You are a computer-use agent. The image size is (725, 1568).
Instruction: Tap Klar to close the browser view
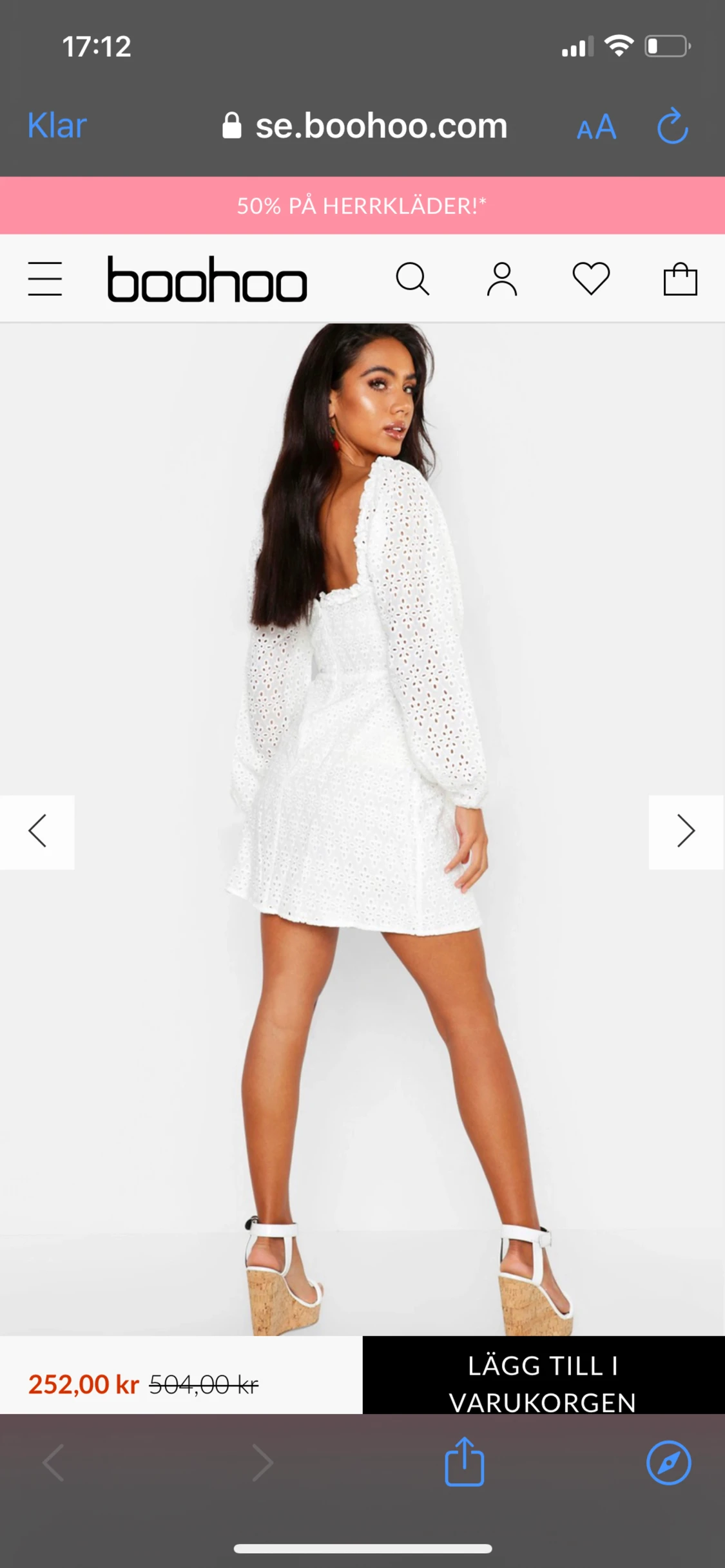(57, 126)
